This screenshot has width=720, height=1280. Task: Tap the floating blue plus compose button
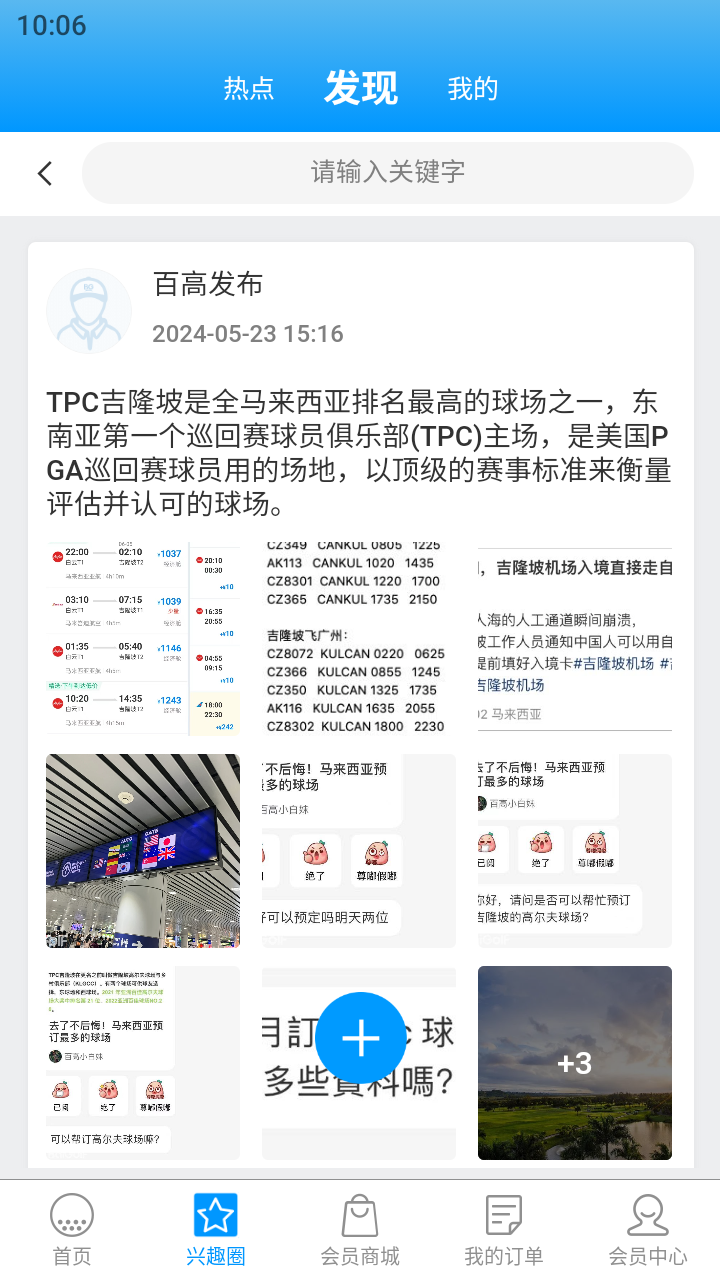coord(360,1040)
